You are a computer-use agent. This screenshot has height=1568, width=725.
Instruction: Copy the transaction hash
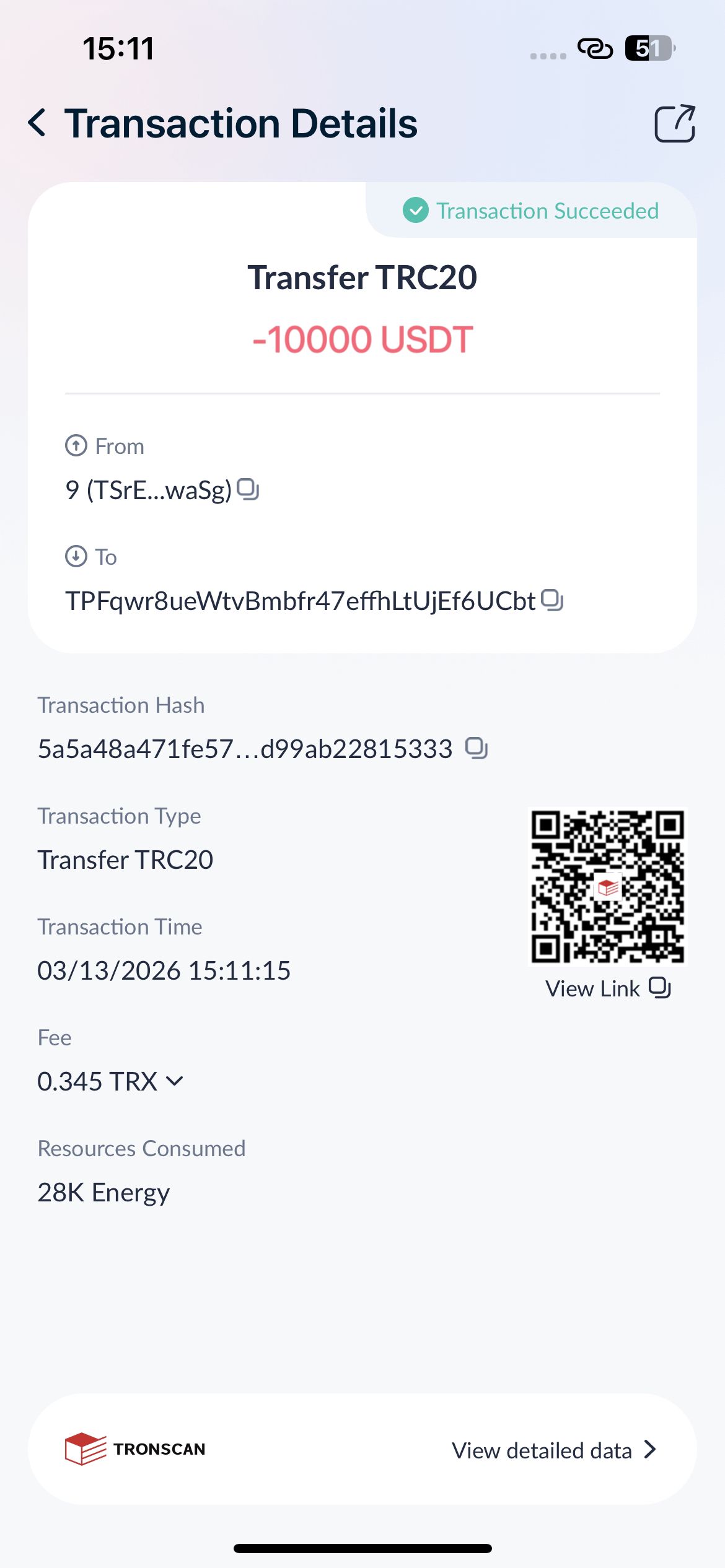[477, 748]
